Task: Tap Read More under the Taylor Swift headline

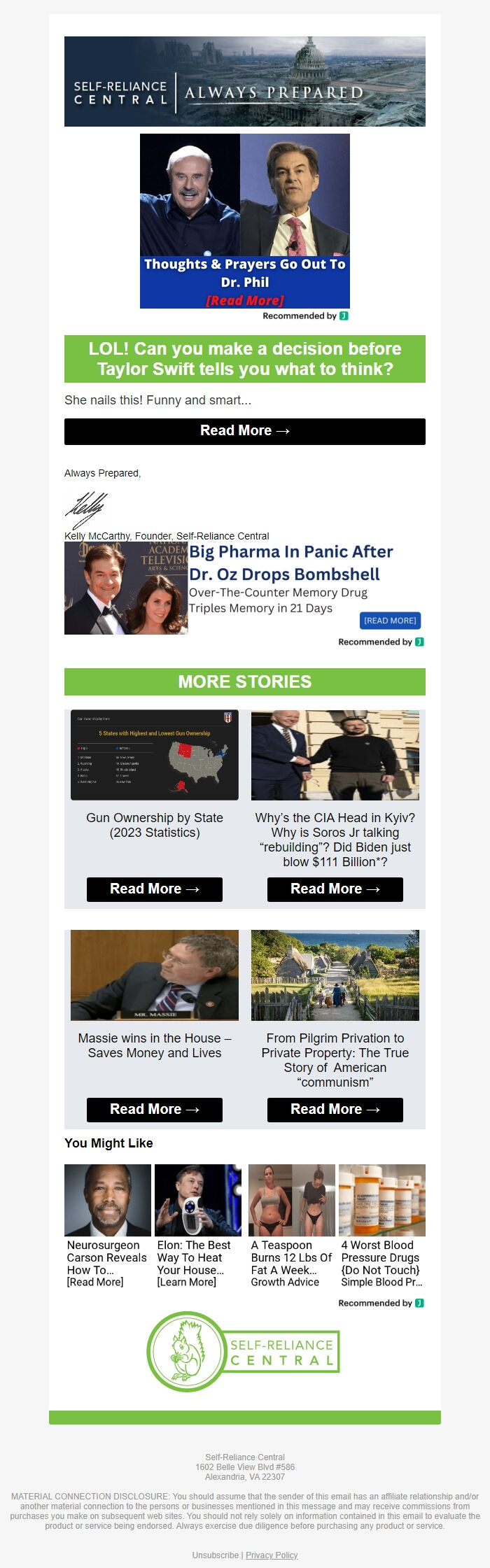Action: tap(244, 431)
